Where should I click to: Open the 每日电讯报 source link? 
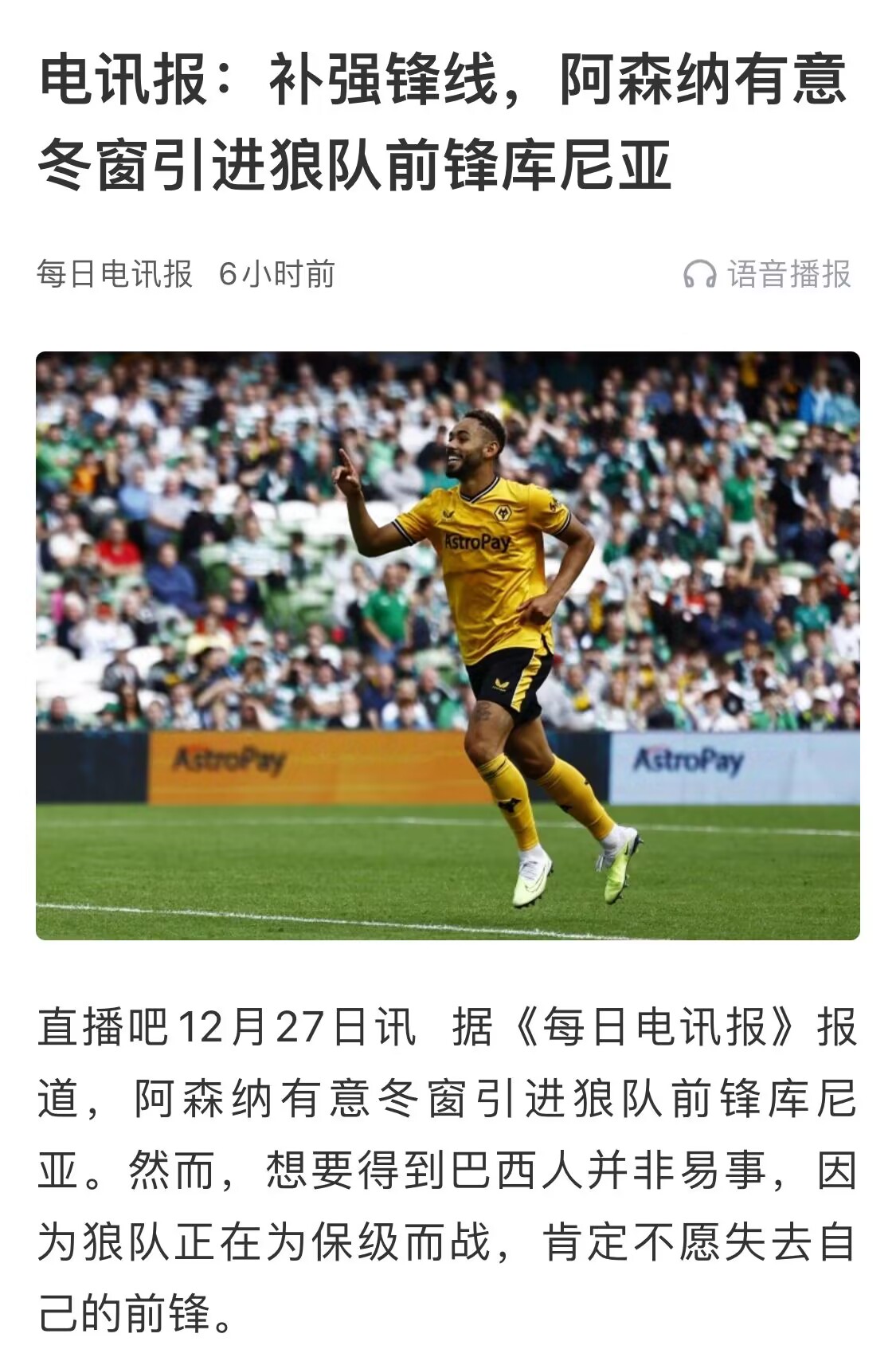tap(115, 274)
